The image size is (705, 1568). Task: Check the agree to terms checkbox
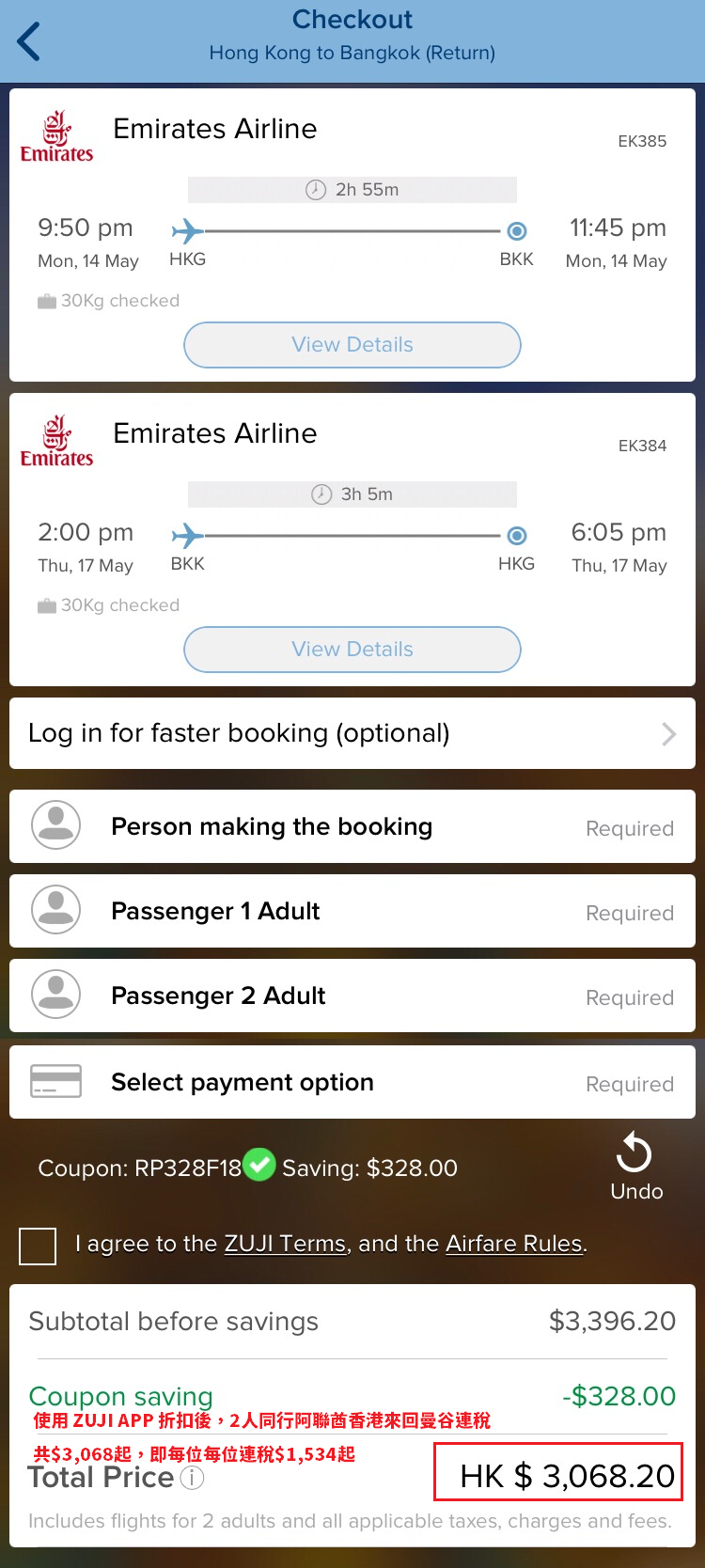[x=38, y=1247]
